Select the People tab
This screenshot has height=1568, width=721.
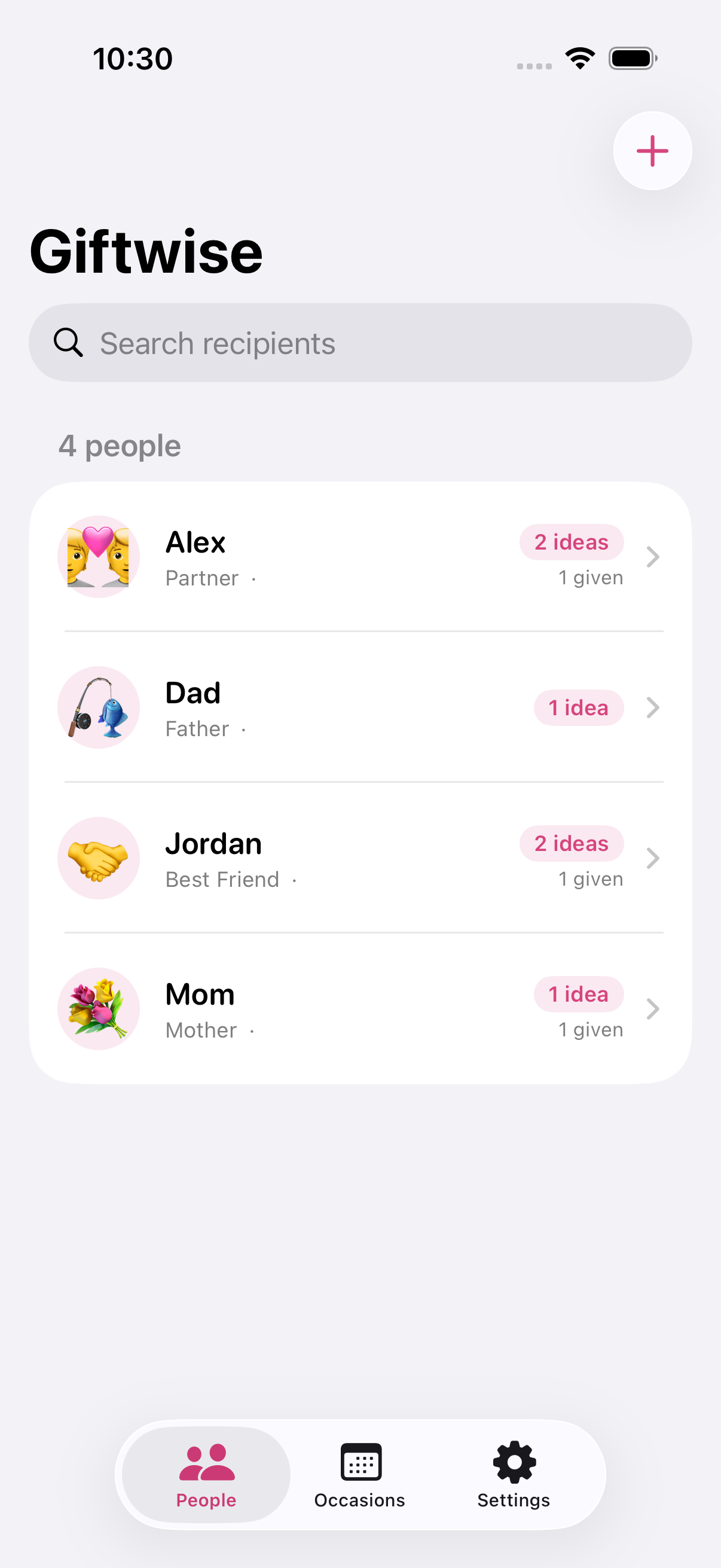pos(206,1475)
